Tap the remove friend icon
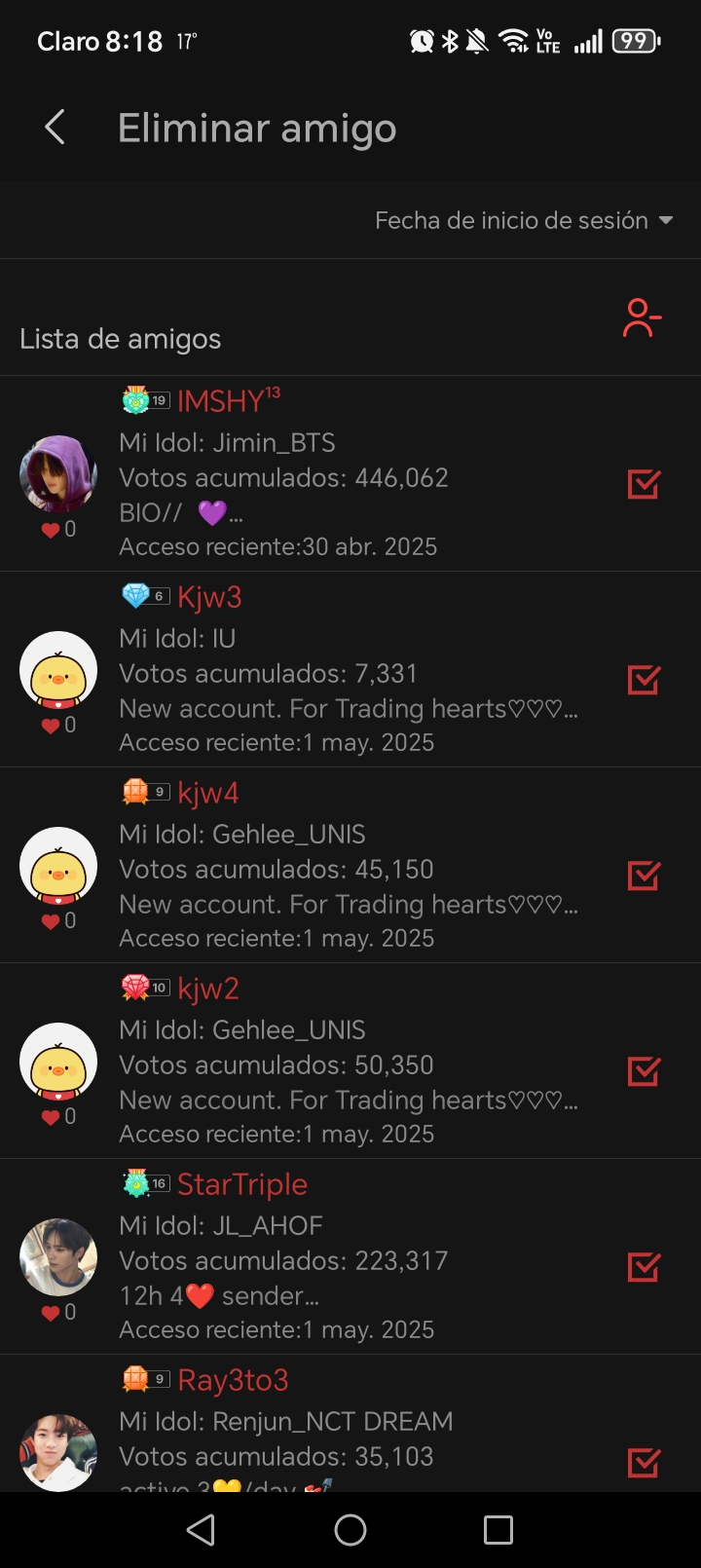The height and width of the screenshot is (1568, 701). pyautogui.click(x=642, y=318)
